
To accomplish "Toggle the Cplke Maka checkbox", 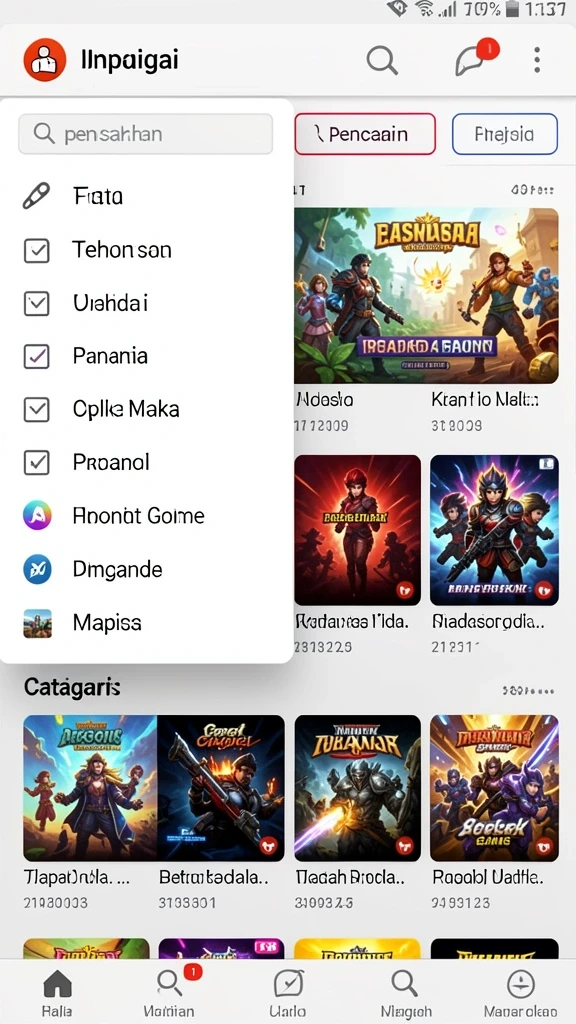I will (37, 409).
